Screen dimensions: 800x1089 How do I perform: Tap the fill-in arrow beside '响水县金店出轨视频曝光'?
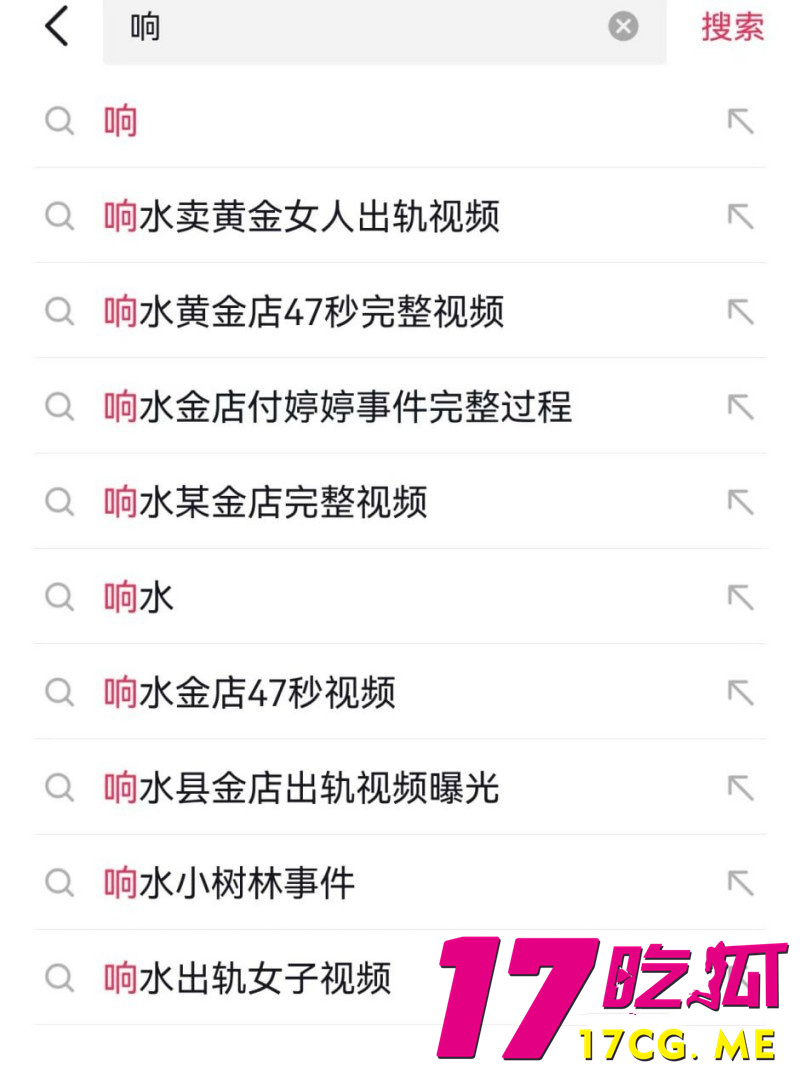point(739,788)
